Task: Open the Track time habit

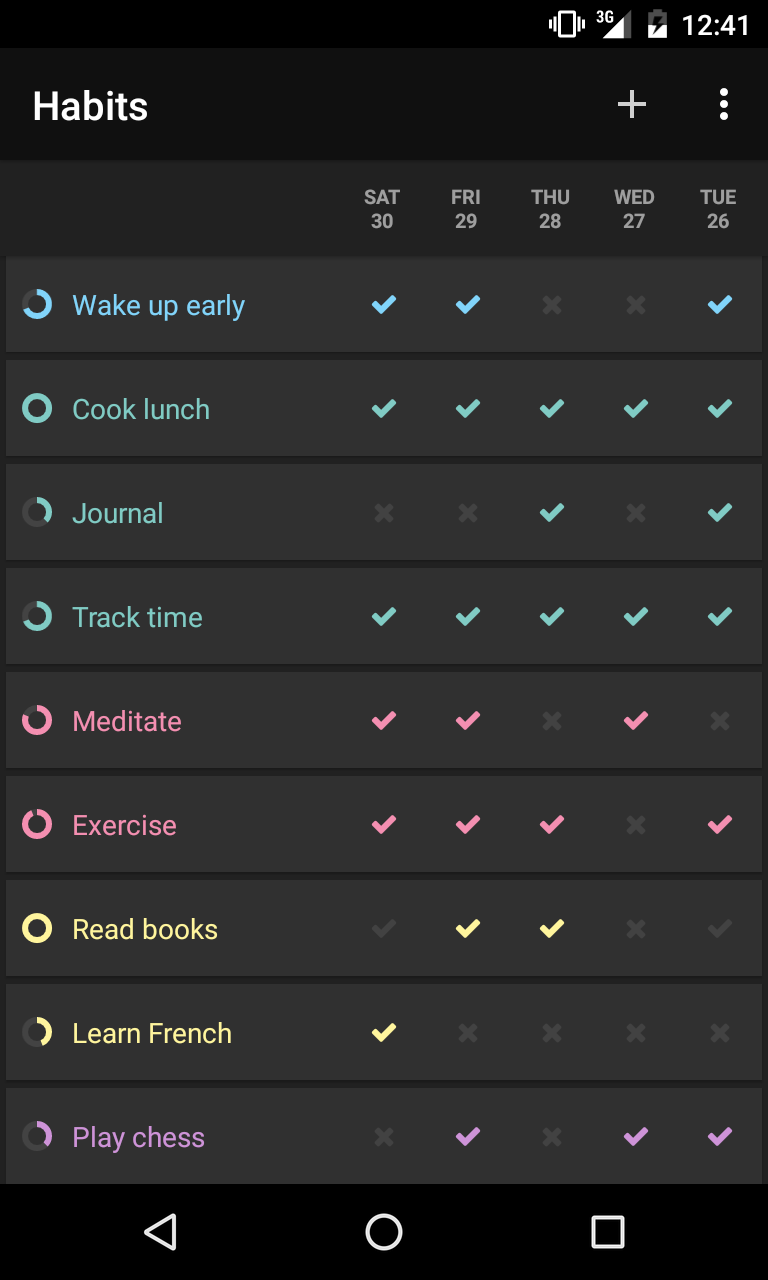Action: 137,617
